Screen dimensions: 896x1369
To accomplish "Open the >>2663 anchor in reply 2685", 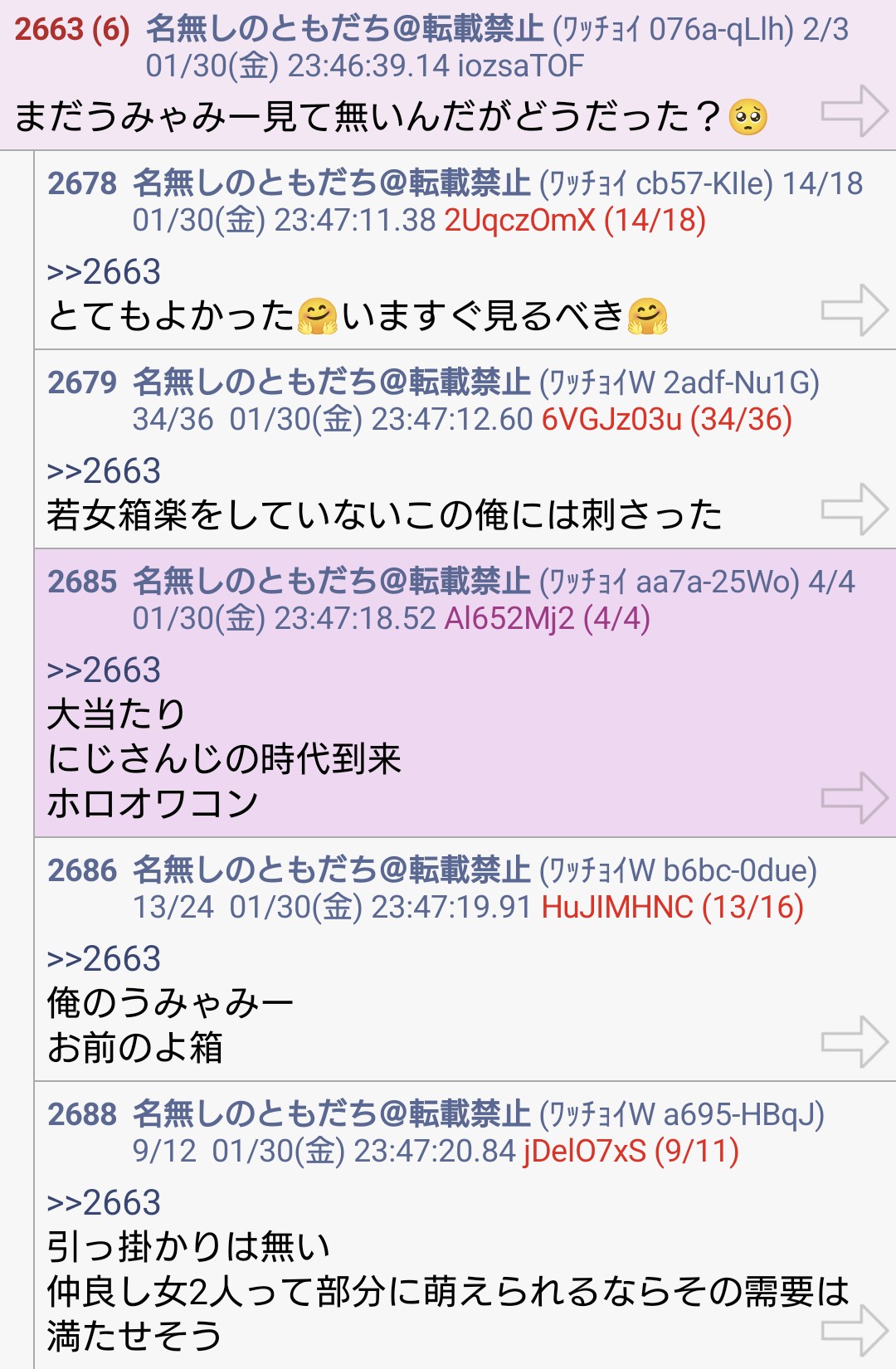I will pyautogui.click(x=104, y=670).
